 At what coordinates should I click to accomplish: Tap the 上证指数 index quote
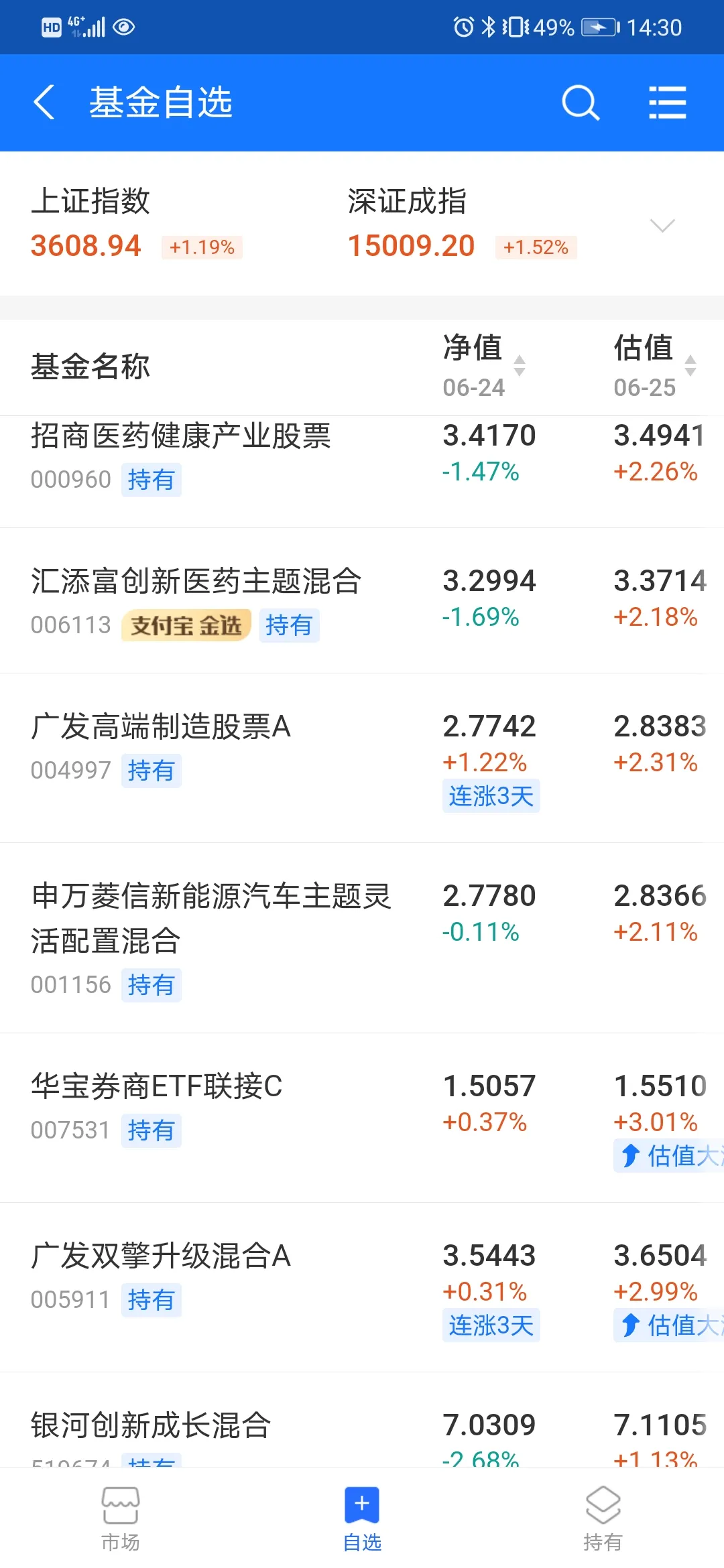[137, 224]
